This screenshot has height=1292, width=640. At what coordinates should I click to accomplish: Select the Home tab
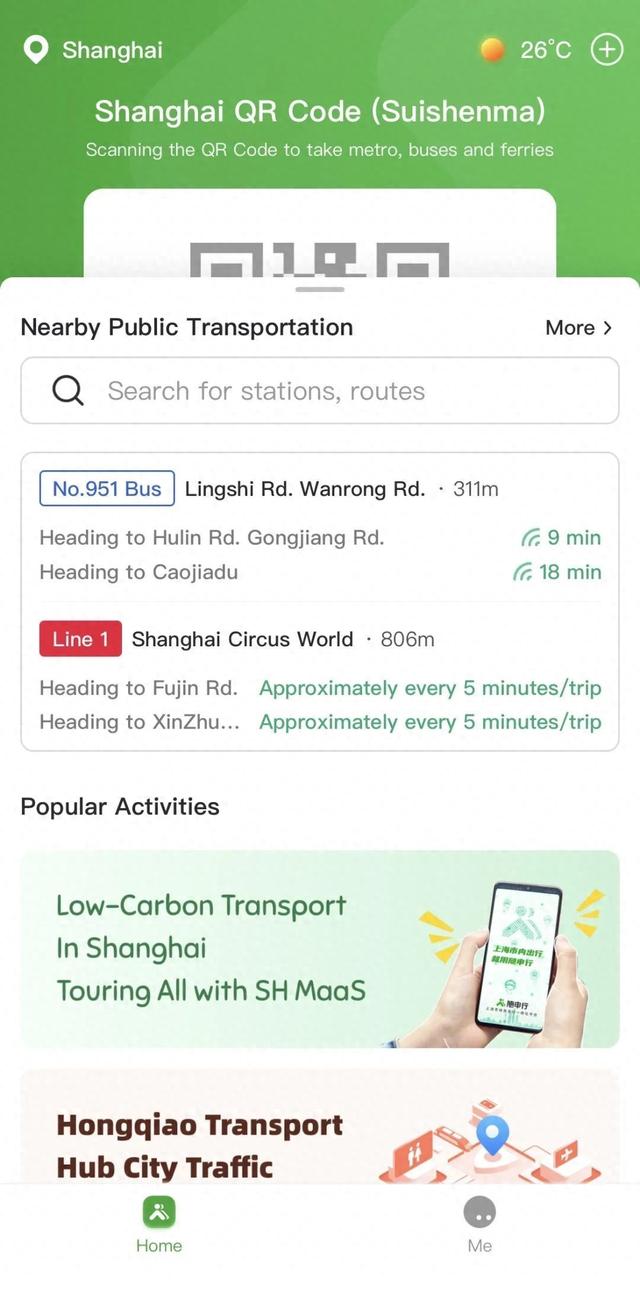pos(159,1225)
